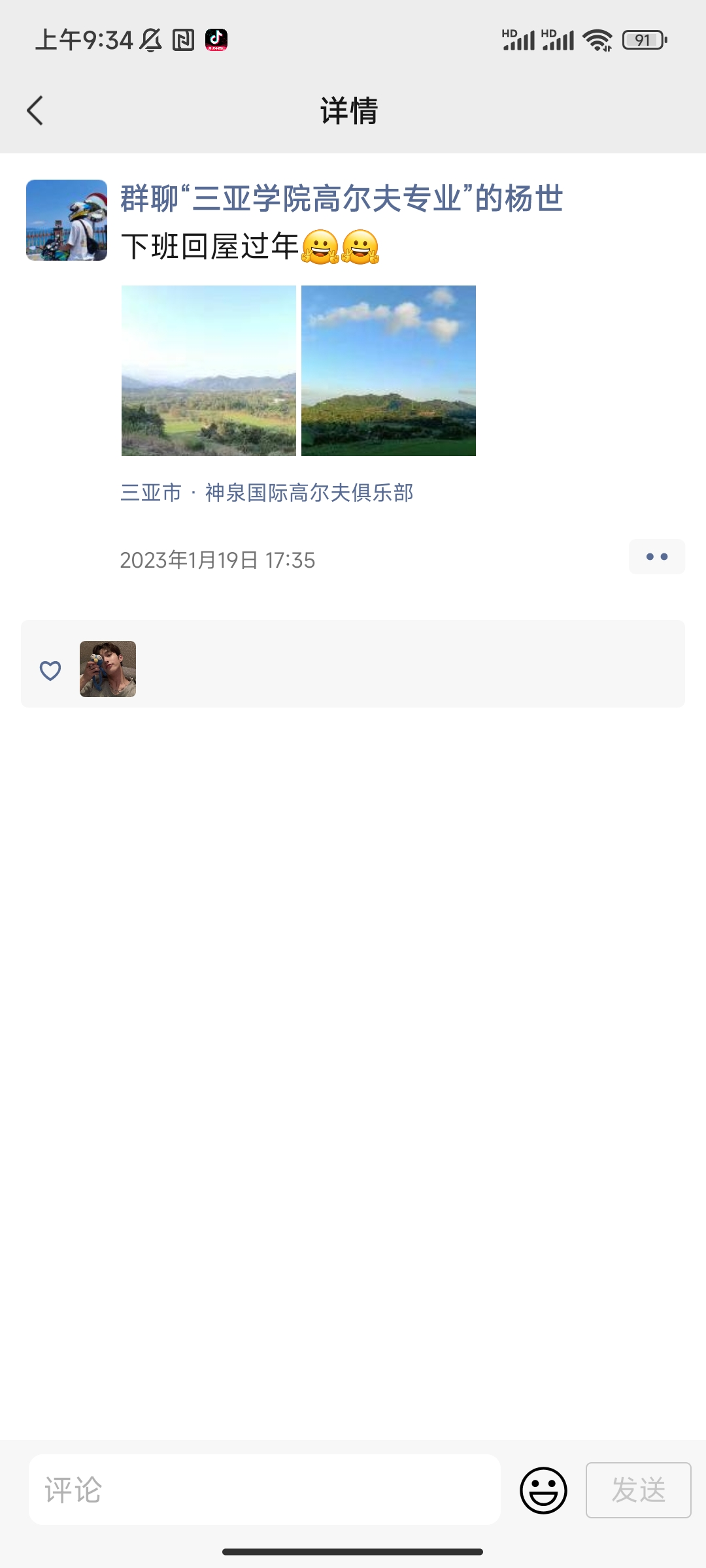The height and width of the screenshot is (1568, 706).
Task: Open the profile of the user who liked
Action: [x=108, y=669]
